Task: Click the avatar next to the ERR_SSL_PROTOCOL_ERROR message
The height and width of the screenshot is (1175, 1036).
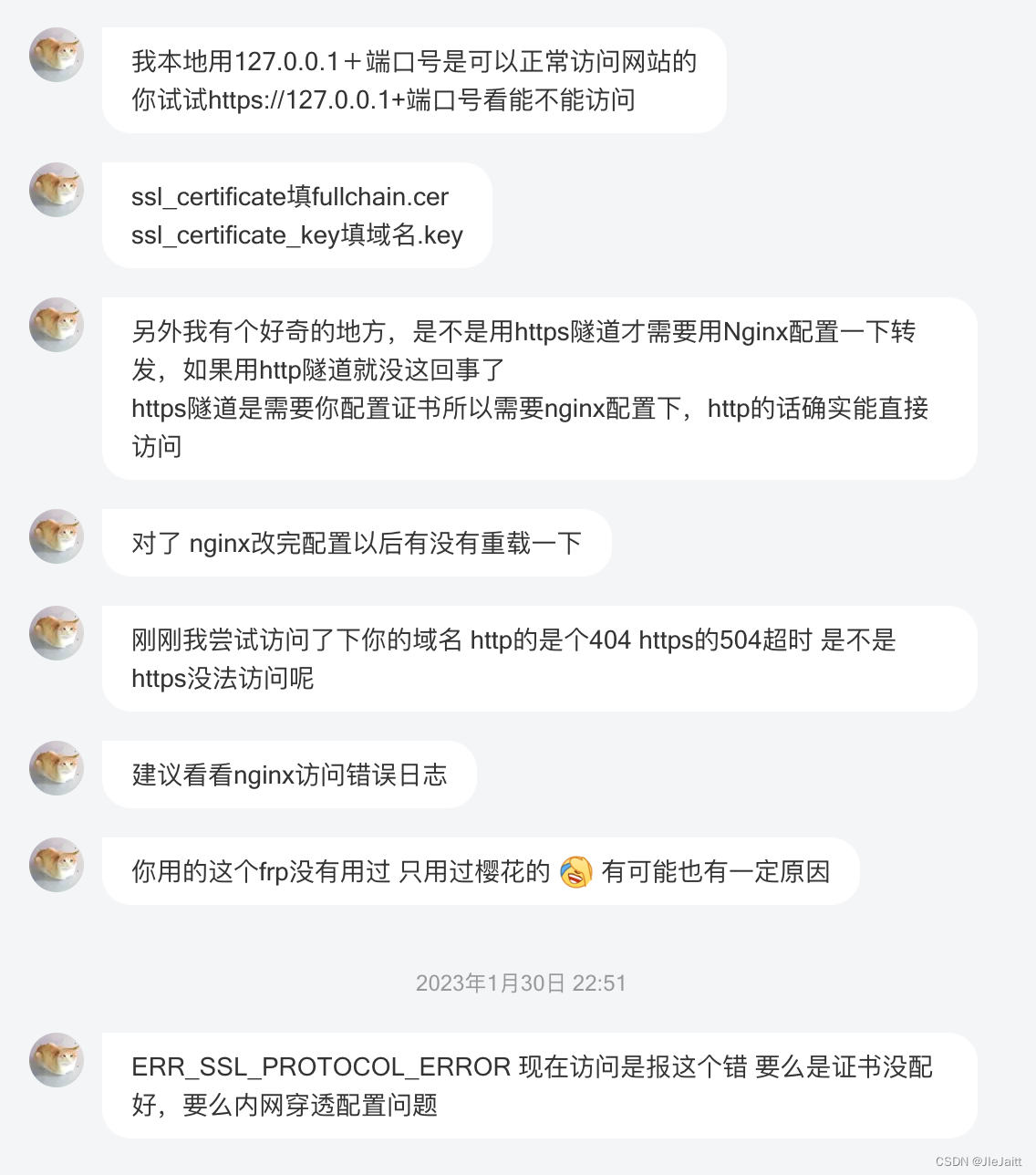Action: (56, 1060)
